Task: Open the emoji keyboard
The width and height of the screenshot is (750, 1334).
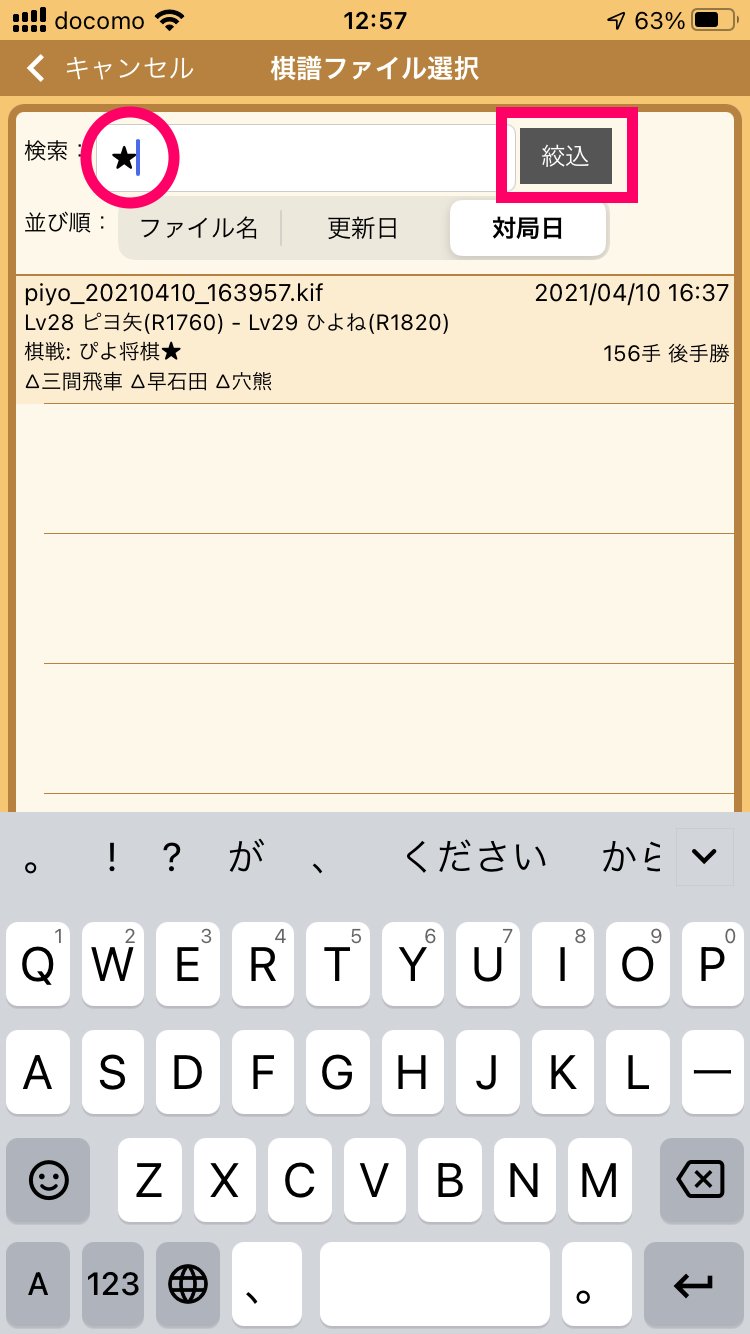Action: point(47,1181)
